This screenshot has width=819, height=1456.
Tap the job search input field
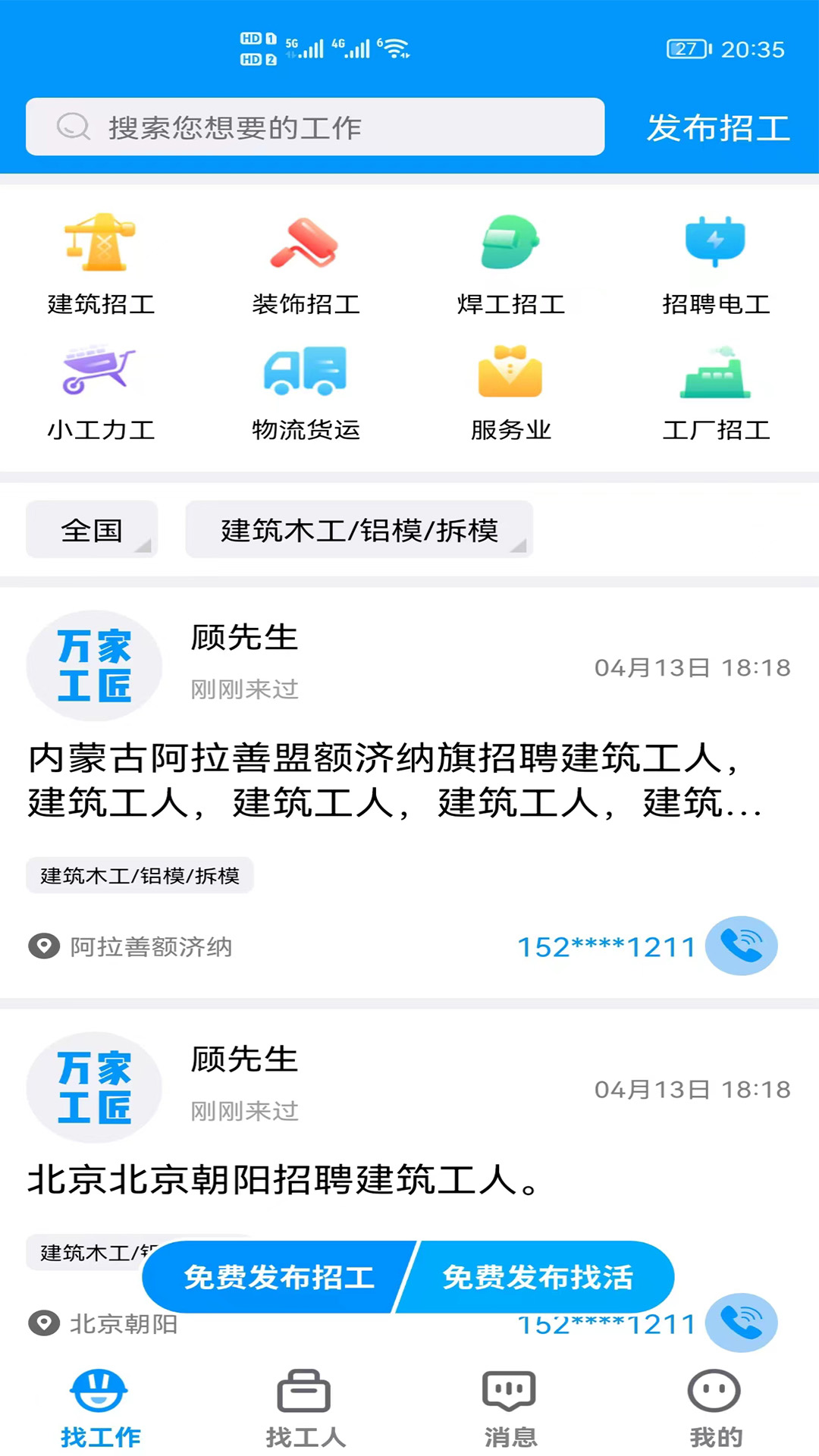tap(313, 127)
